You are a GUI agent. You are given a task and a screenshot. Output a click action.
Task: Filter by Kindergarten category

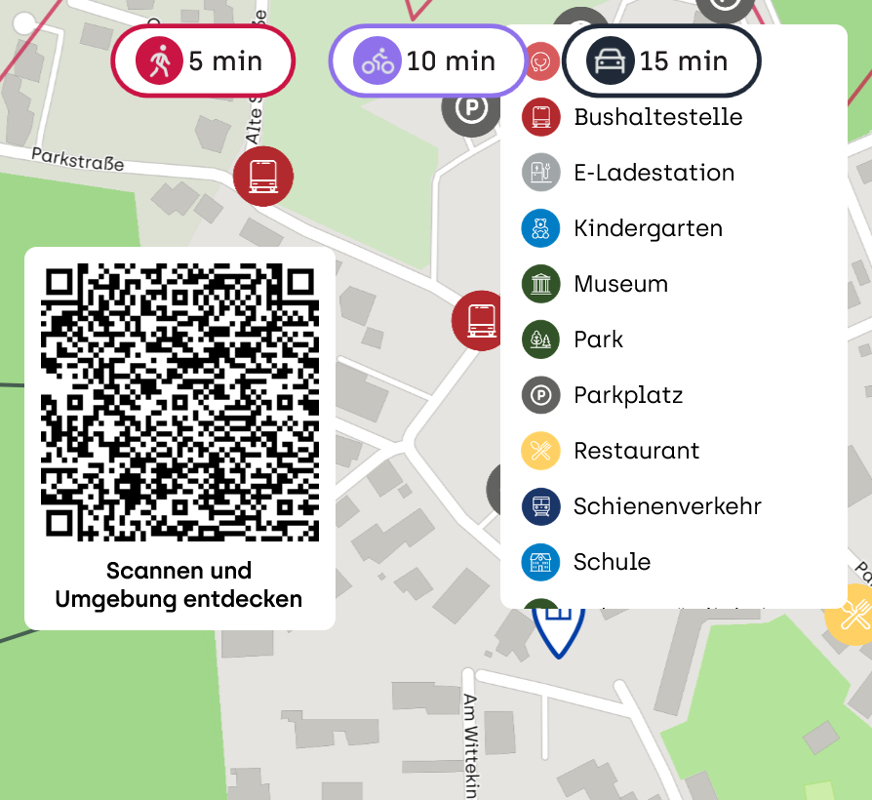click(x=647, y=228)
